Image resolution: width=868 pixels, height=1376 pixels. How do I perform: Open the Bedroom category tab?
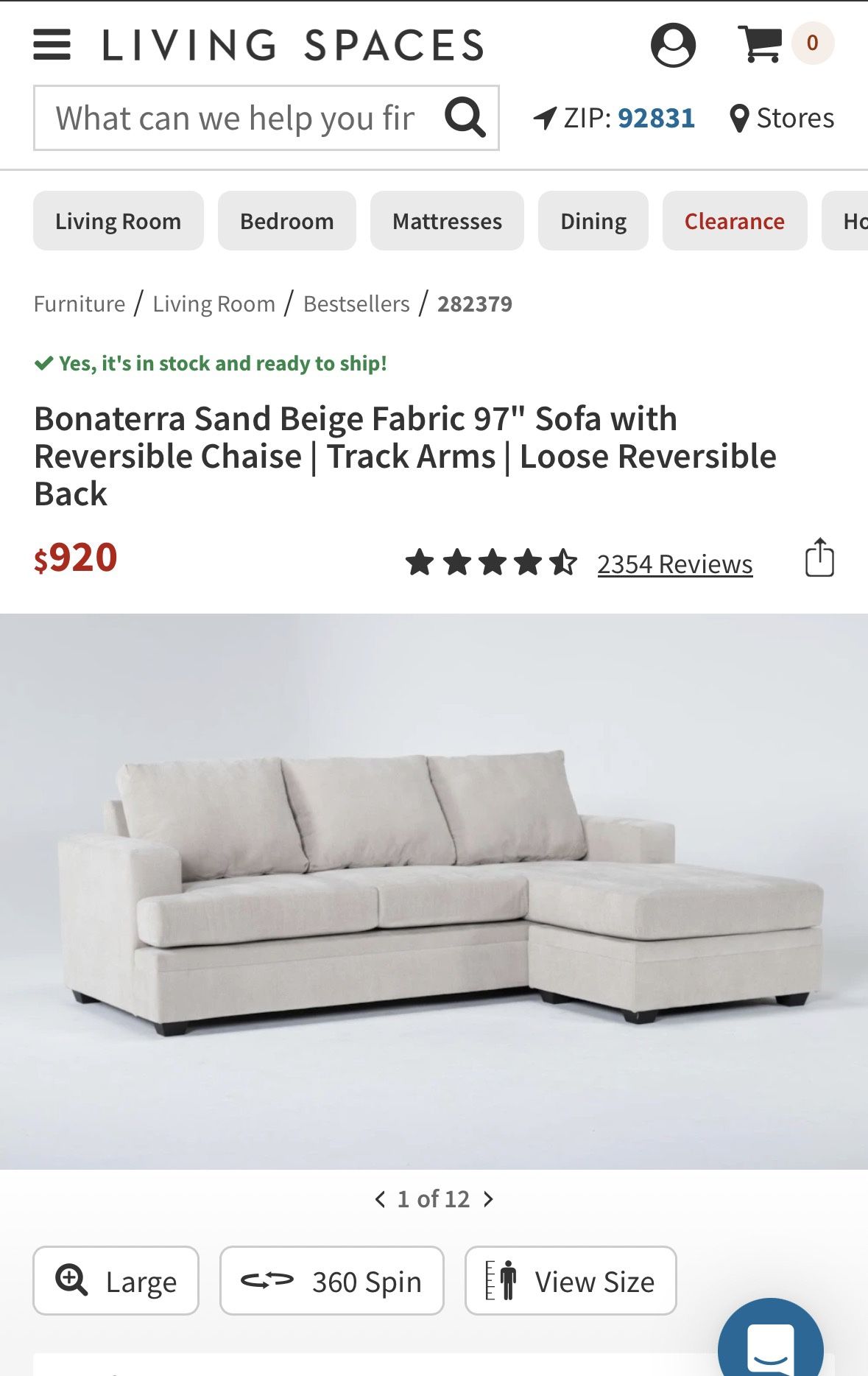[286, 220]
